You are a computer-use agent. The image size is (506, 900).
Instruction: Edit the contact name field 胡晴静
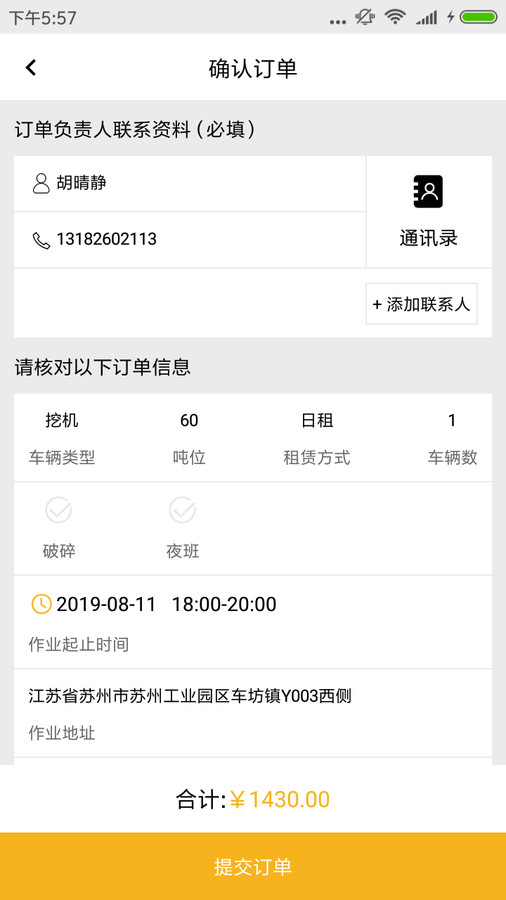tap(190, 184)
